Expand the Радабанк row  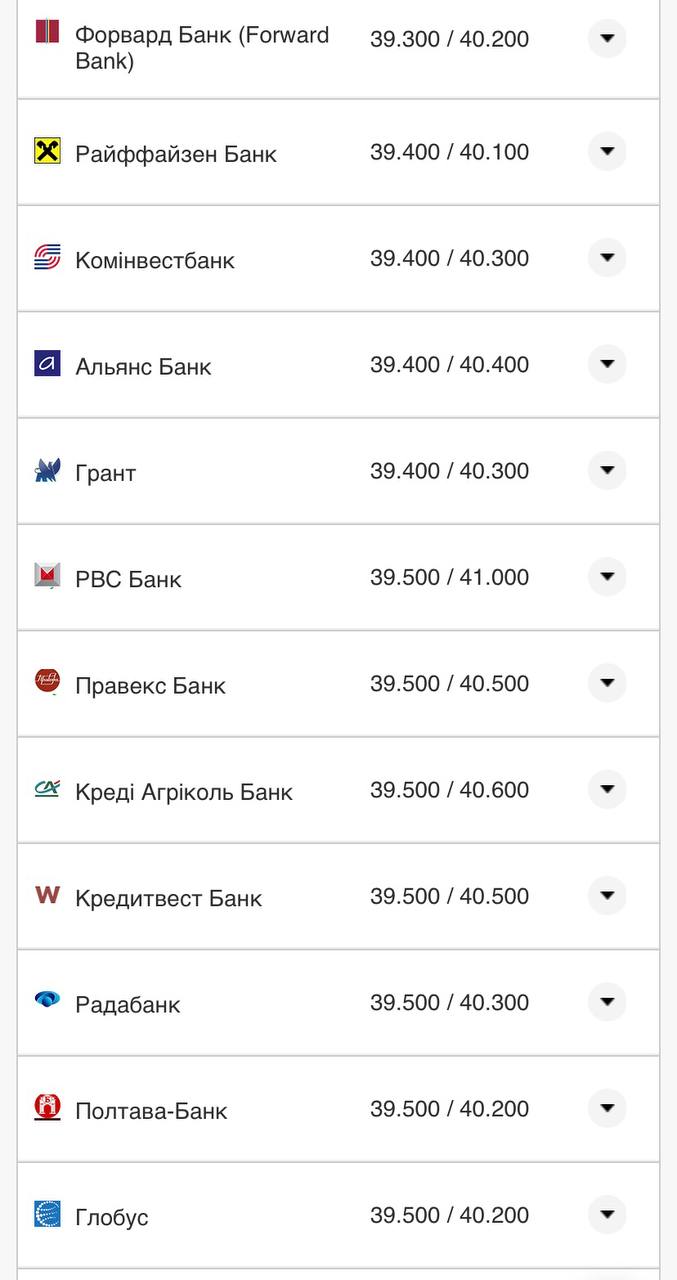[606, 1002]
